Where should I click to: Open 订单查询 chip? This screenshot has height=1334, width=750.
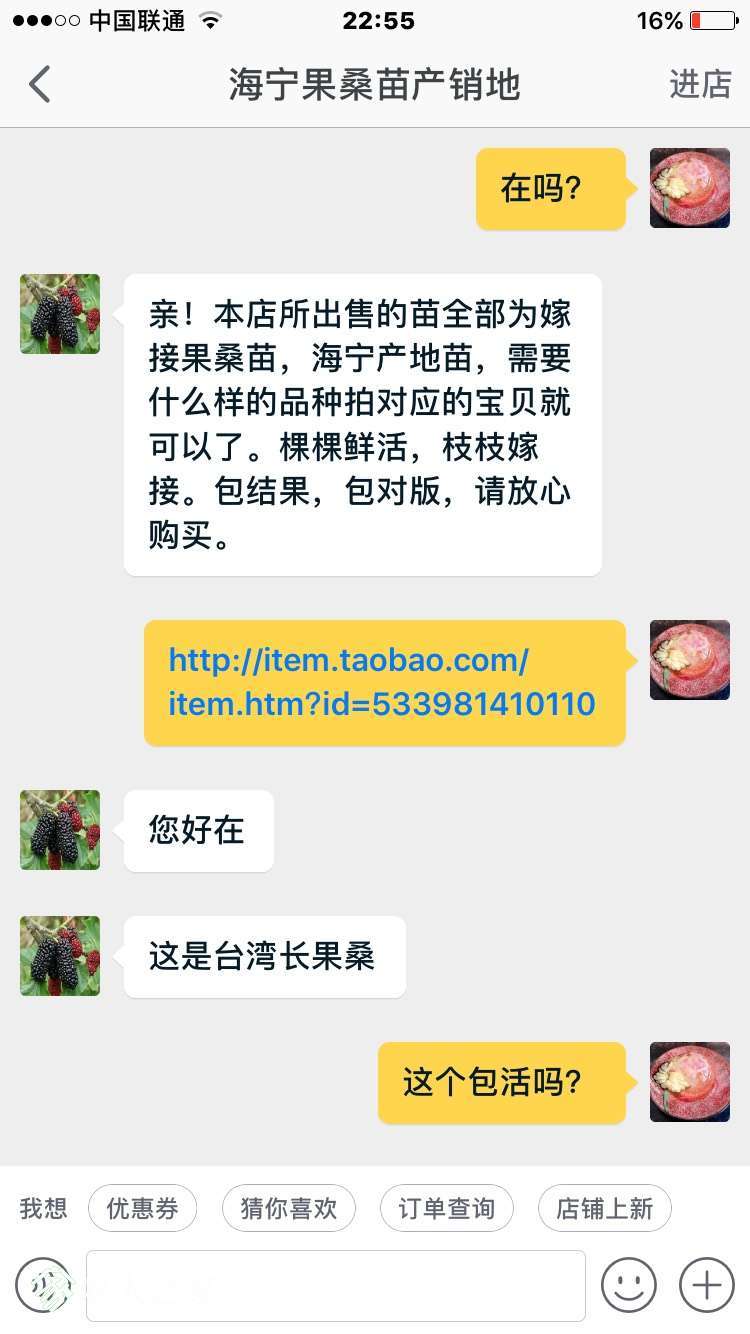click(x=447, y=1209)
